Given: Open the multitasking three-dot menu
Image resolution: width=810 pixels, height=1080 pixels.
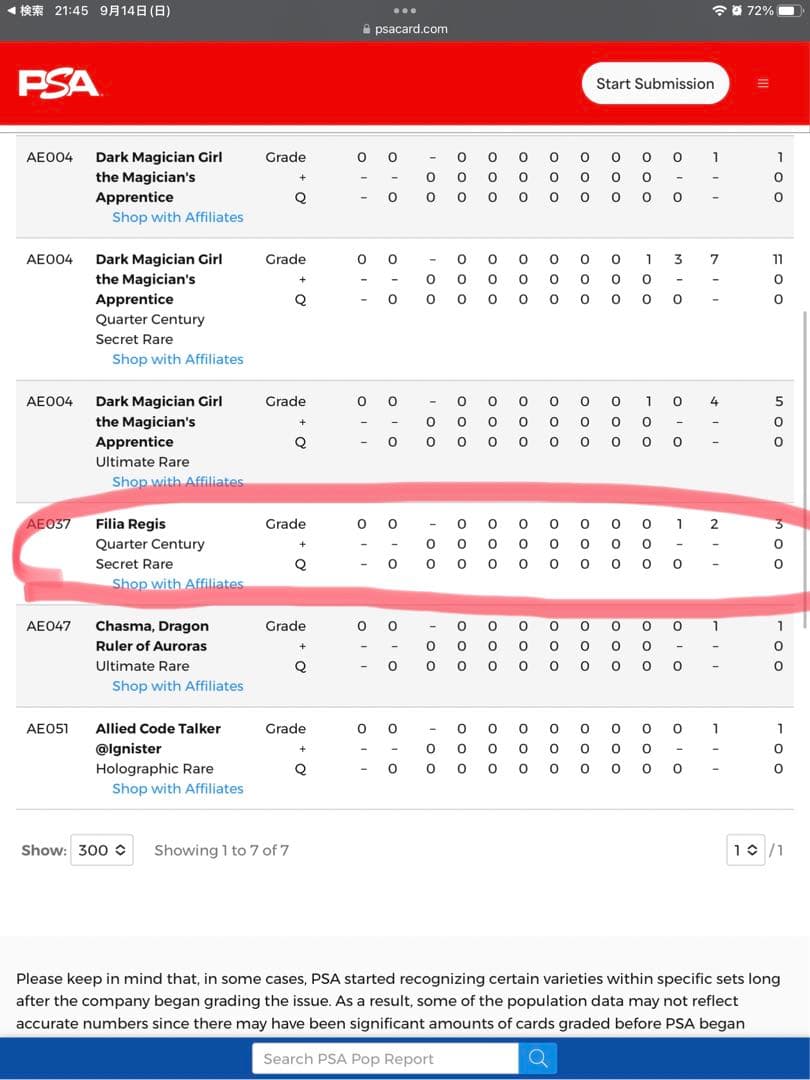Looking at the screenshot, I should coord(405,13).
